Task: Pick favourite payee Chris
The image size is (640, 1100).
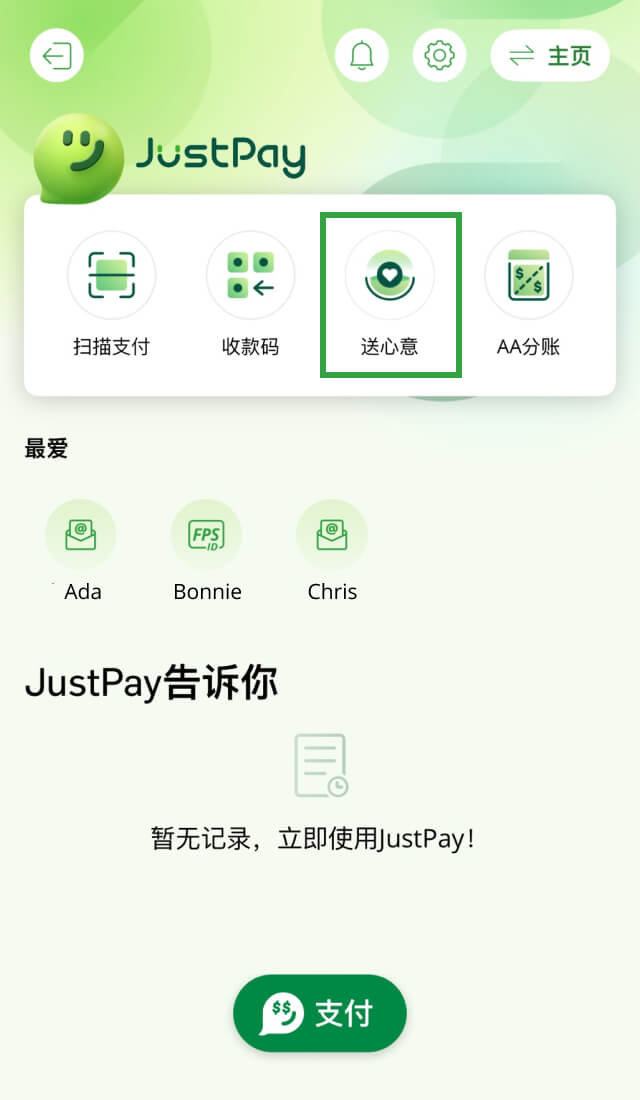Action: tap(332, 550)
